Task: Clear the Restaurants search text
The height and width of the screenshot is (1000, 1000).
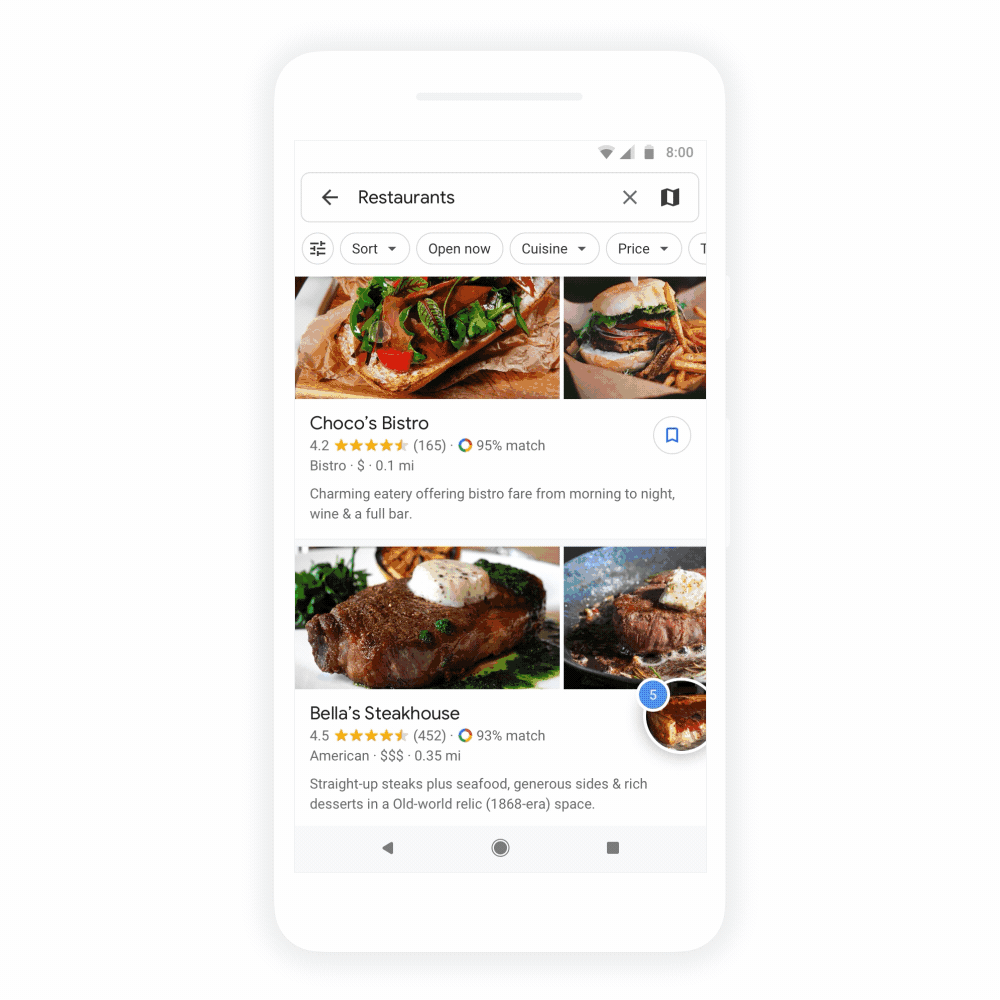Action: pyautogui.click(x=630, y=198)
